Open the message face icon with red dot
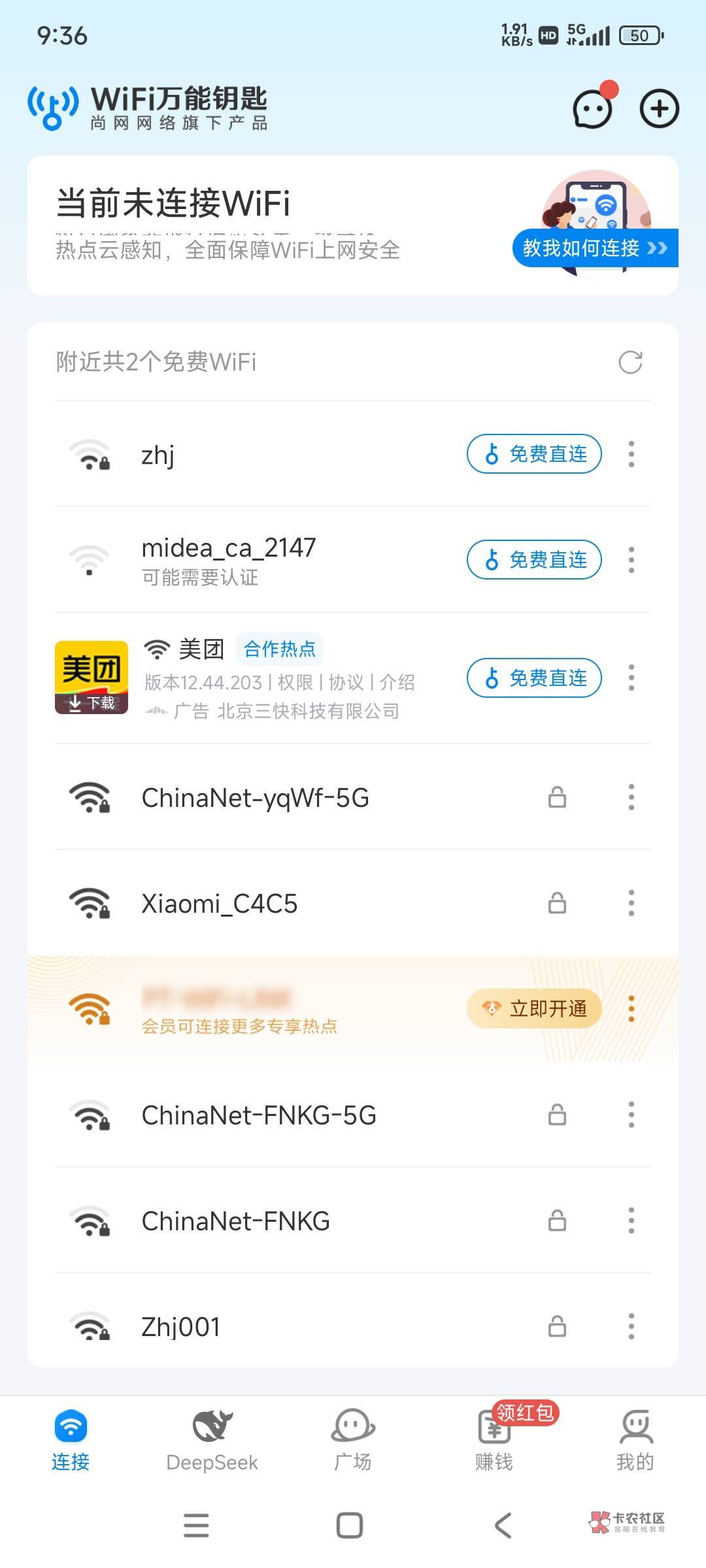The width and height of the screenshot is (706, 1568). (x=593, y=109)
